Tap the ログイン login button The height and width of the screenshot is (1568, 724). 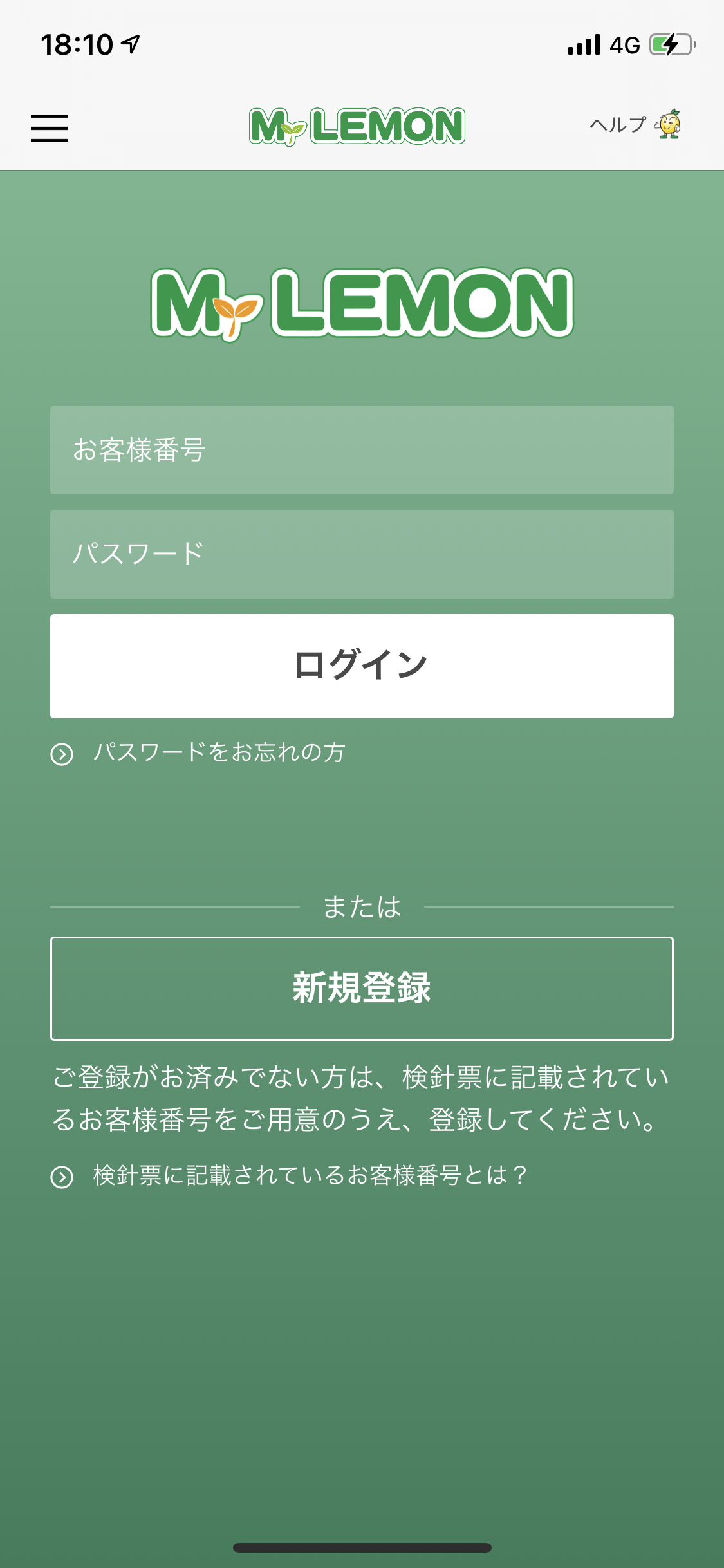(362, 666)
